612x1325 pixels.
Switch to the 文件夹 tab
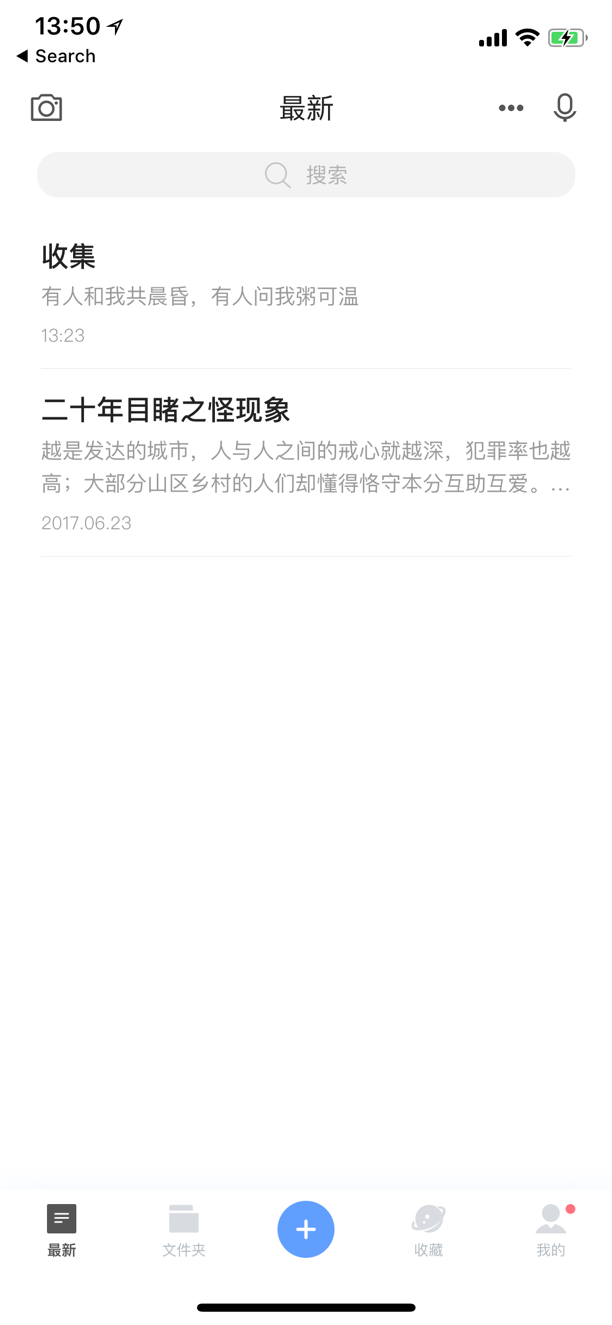tap(184, 1229)
